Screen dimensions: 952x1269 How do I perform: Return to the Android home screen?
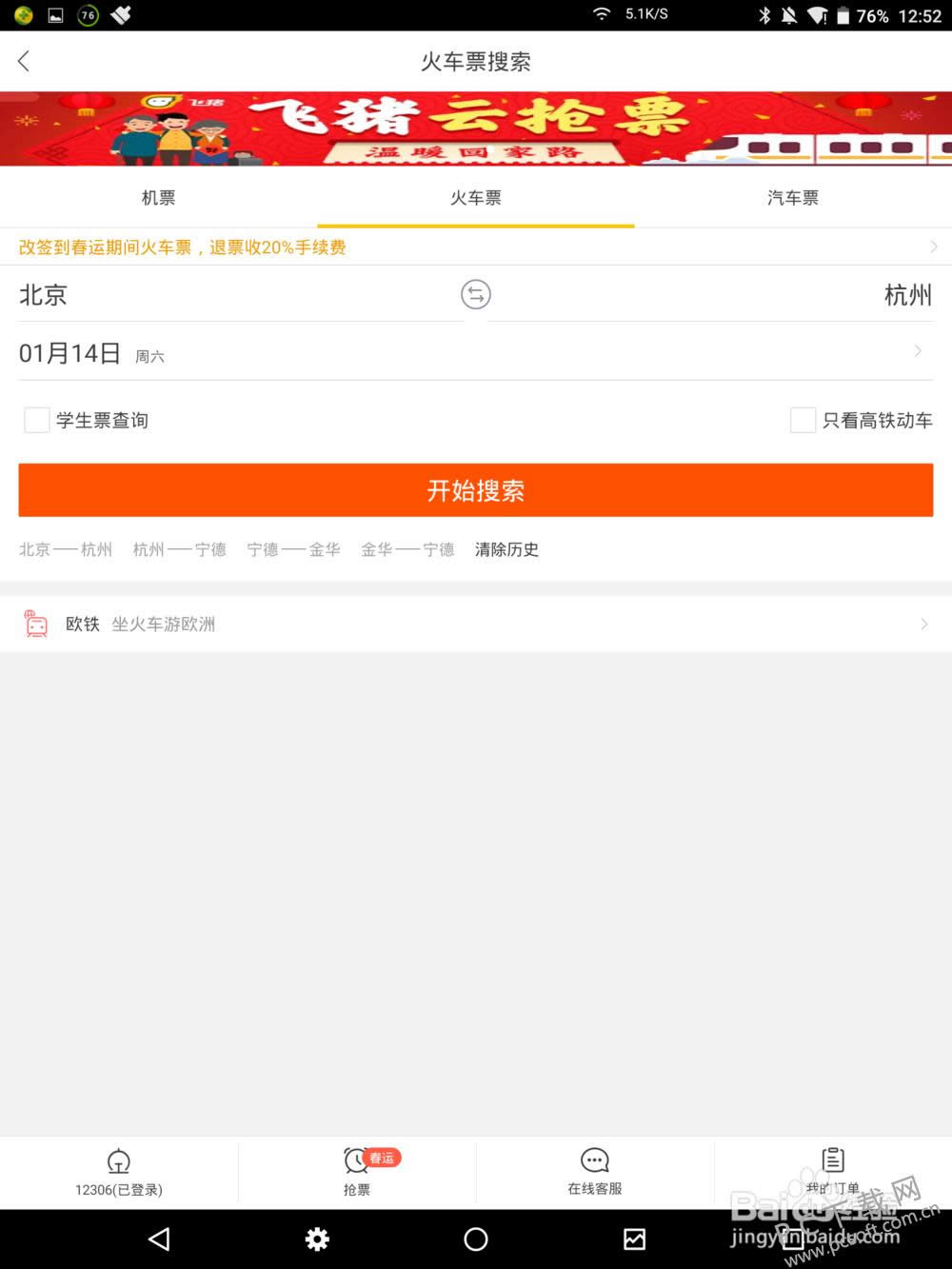[x=476, y=1239]
